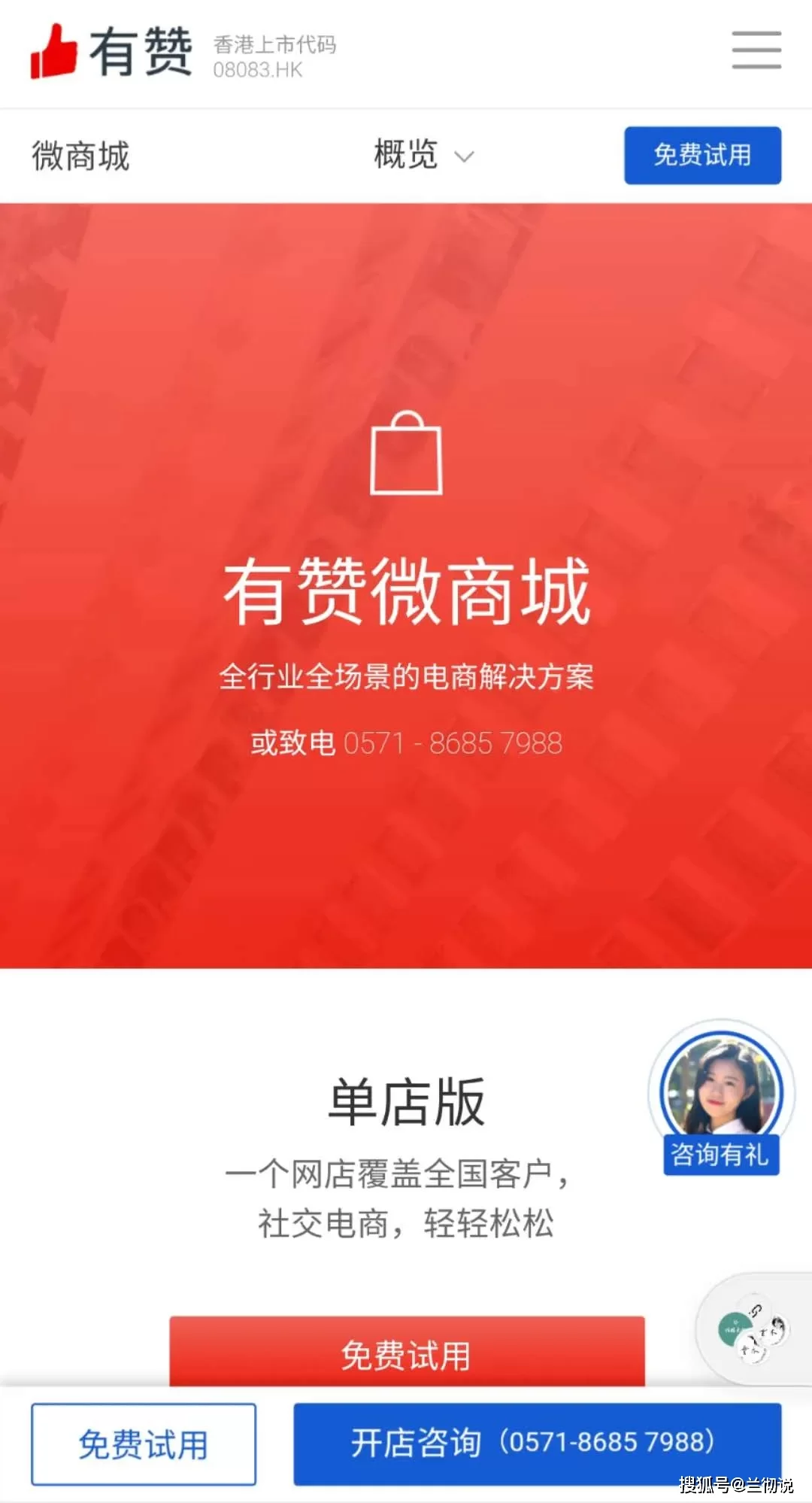The image size is (812, 1503).
Task: Open the hamburger menu
Action: pos(756,50)
